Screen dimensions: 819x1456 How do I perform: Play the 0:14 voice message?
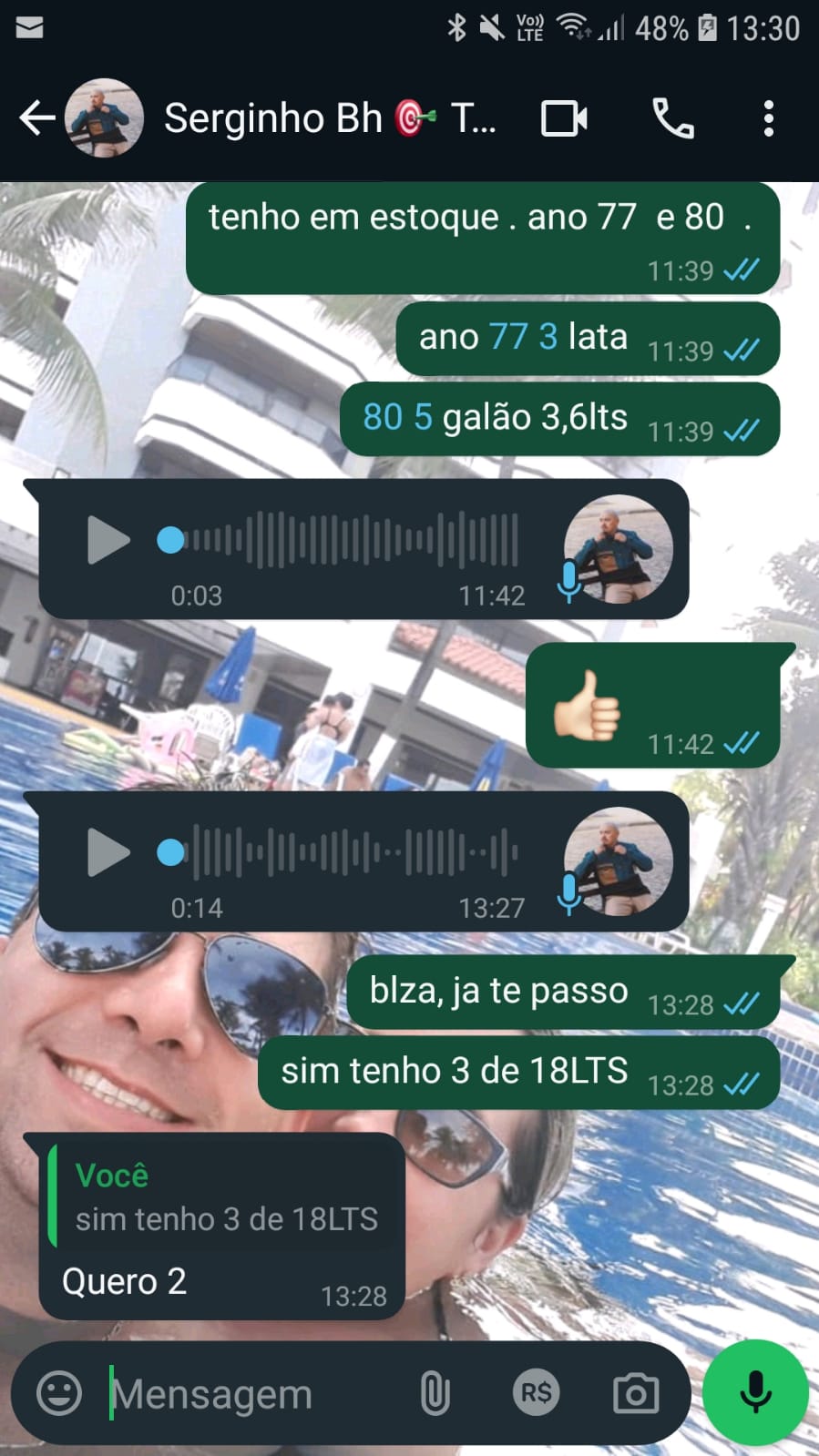108,852
